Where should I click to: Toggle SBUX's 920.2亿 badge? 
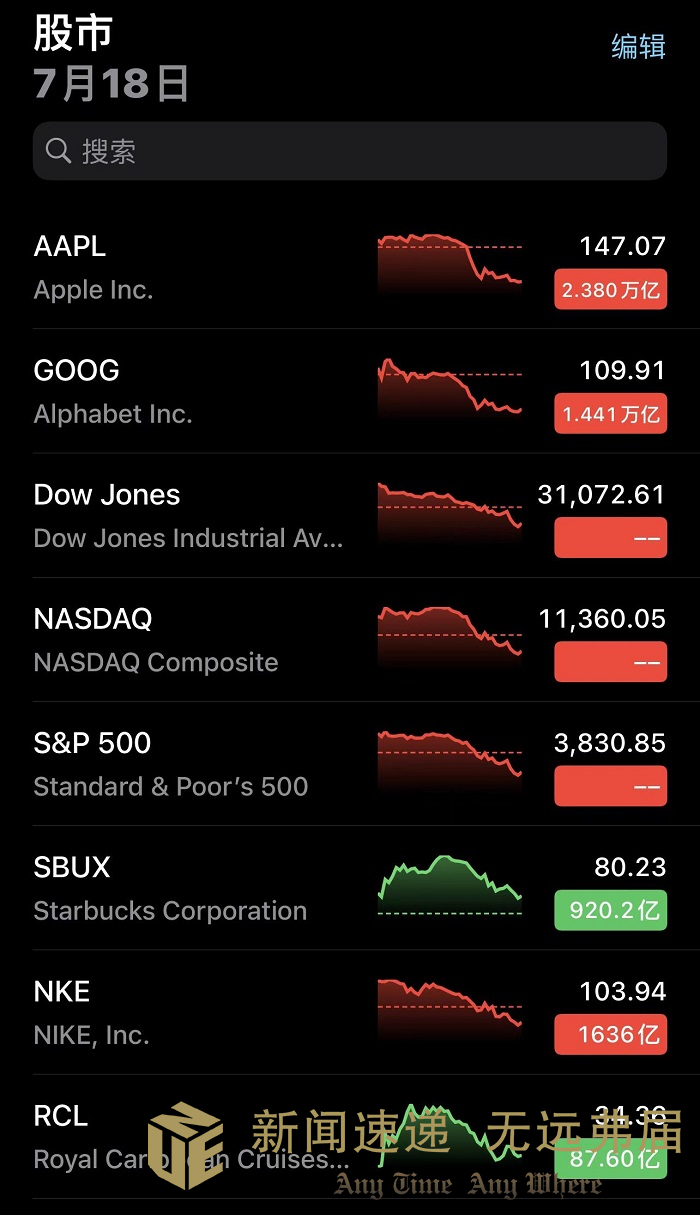point(610,911)
